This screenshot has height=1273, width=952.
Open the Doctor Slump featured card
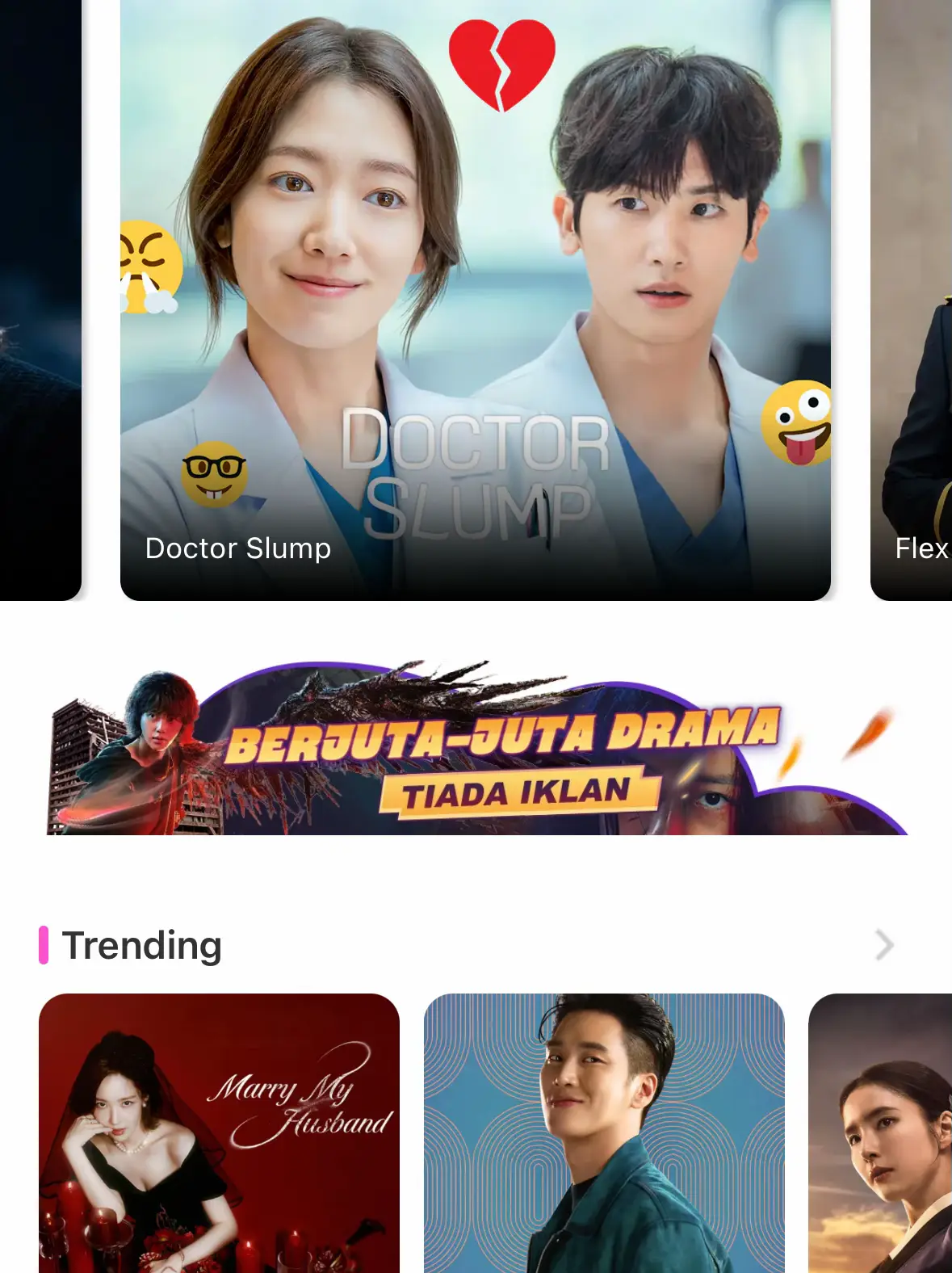coord(475,299)
